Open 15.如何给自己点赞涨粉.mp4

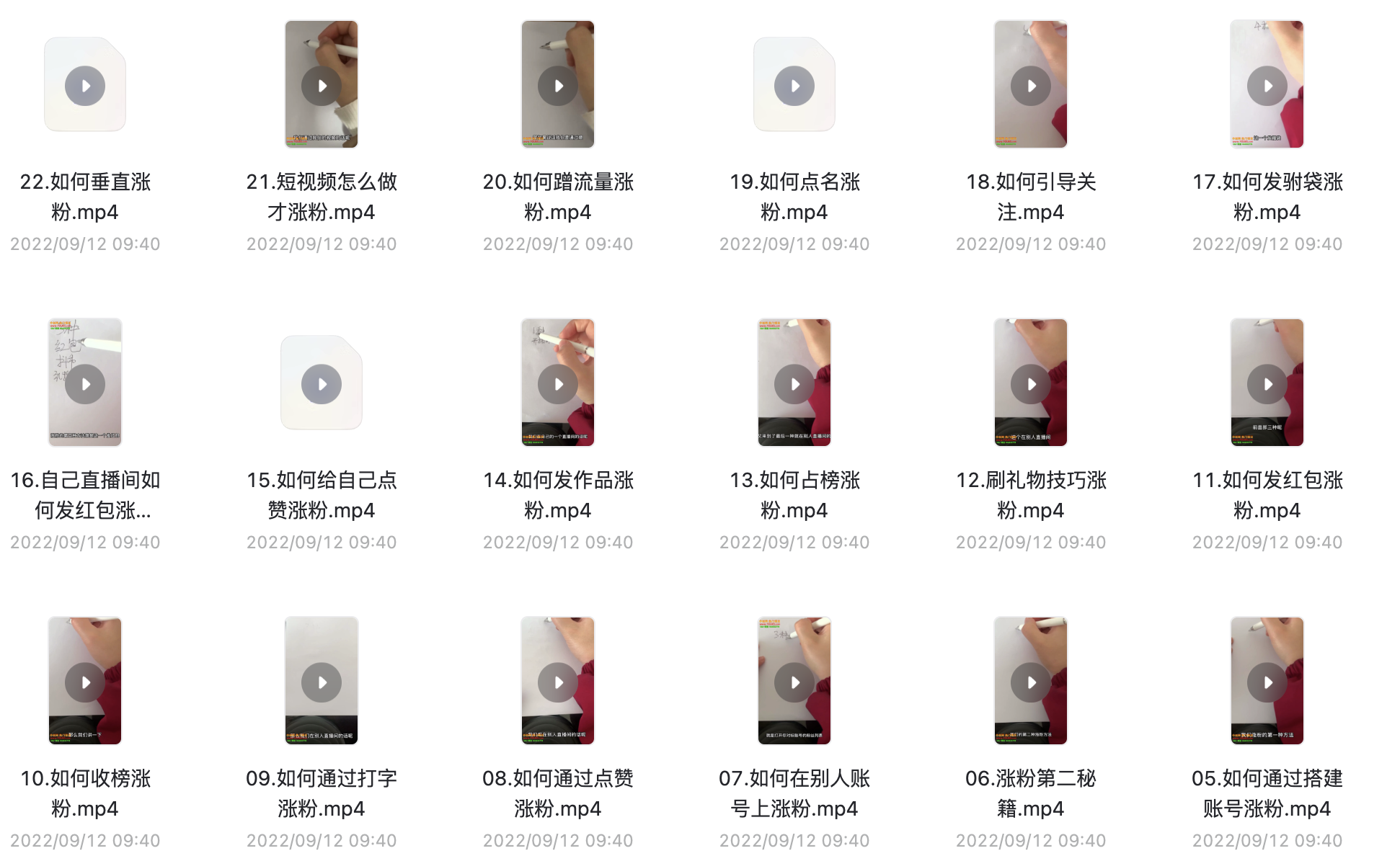pyautogui.click(x=322, y=384)
